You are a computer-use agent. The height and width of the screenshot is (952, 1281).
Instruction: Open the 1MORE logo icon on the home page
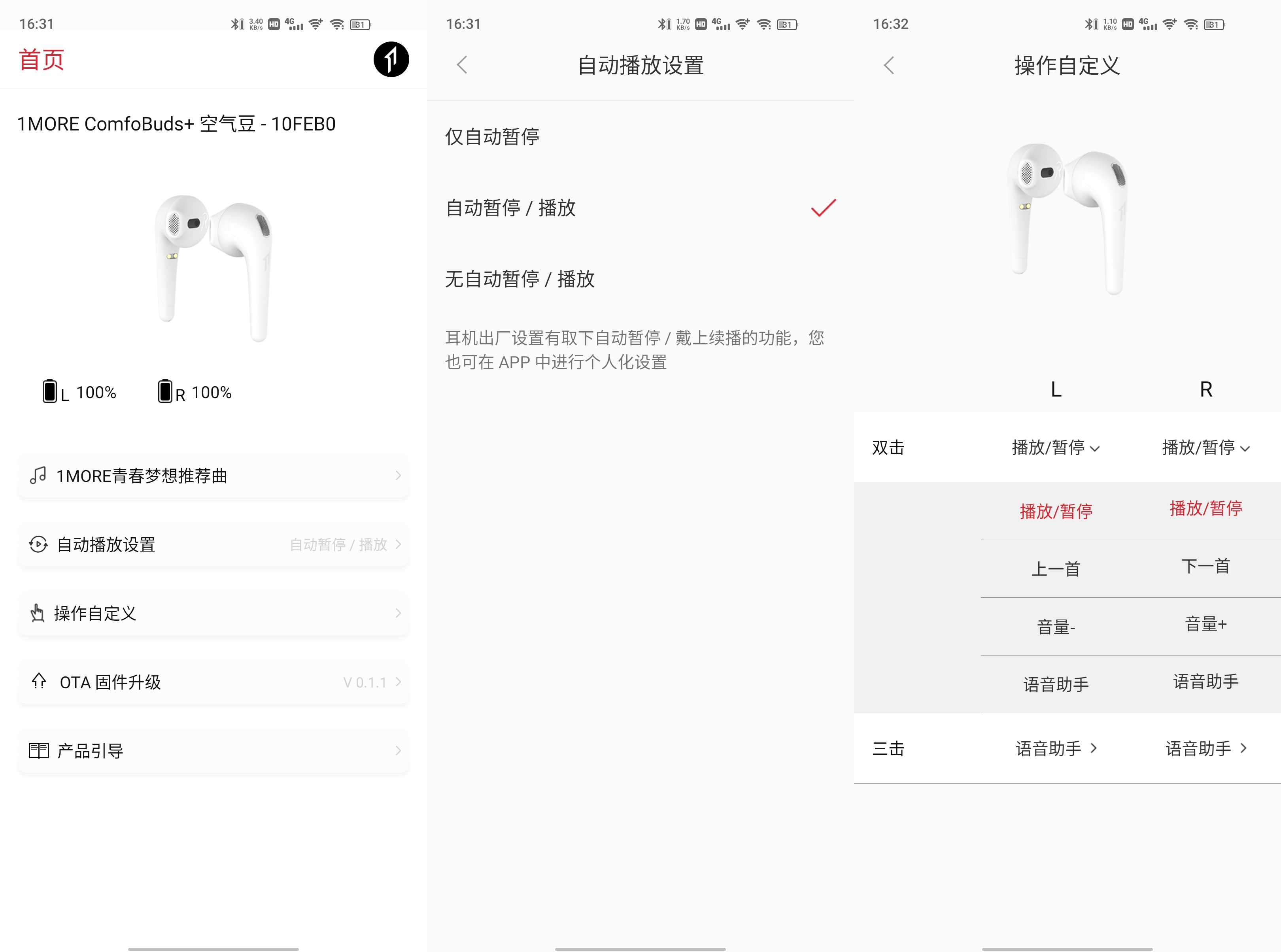tap(391, 59)
